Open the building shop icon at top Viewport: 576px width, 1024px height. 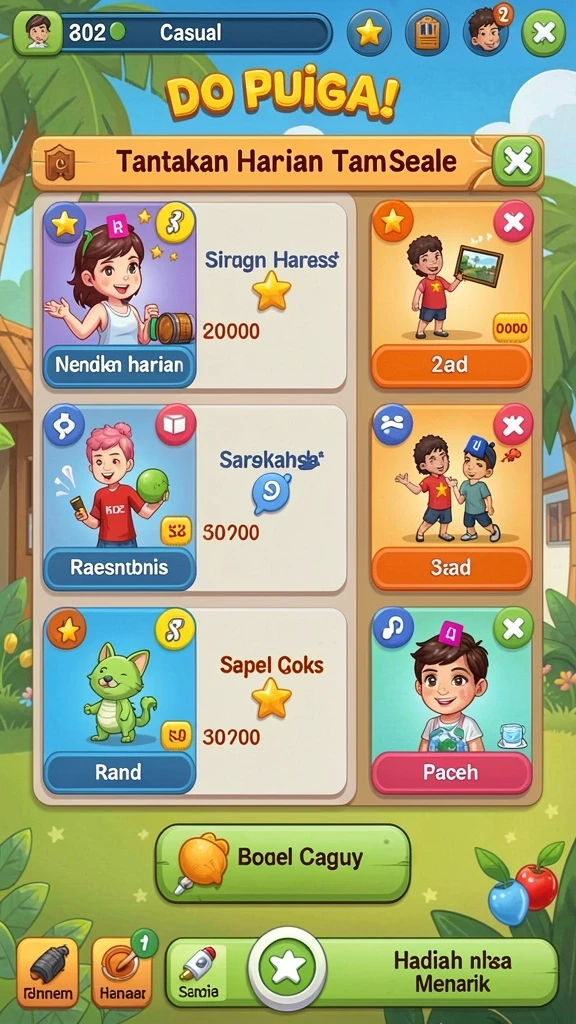click(x=427, y=33)
